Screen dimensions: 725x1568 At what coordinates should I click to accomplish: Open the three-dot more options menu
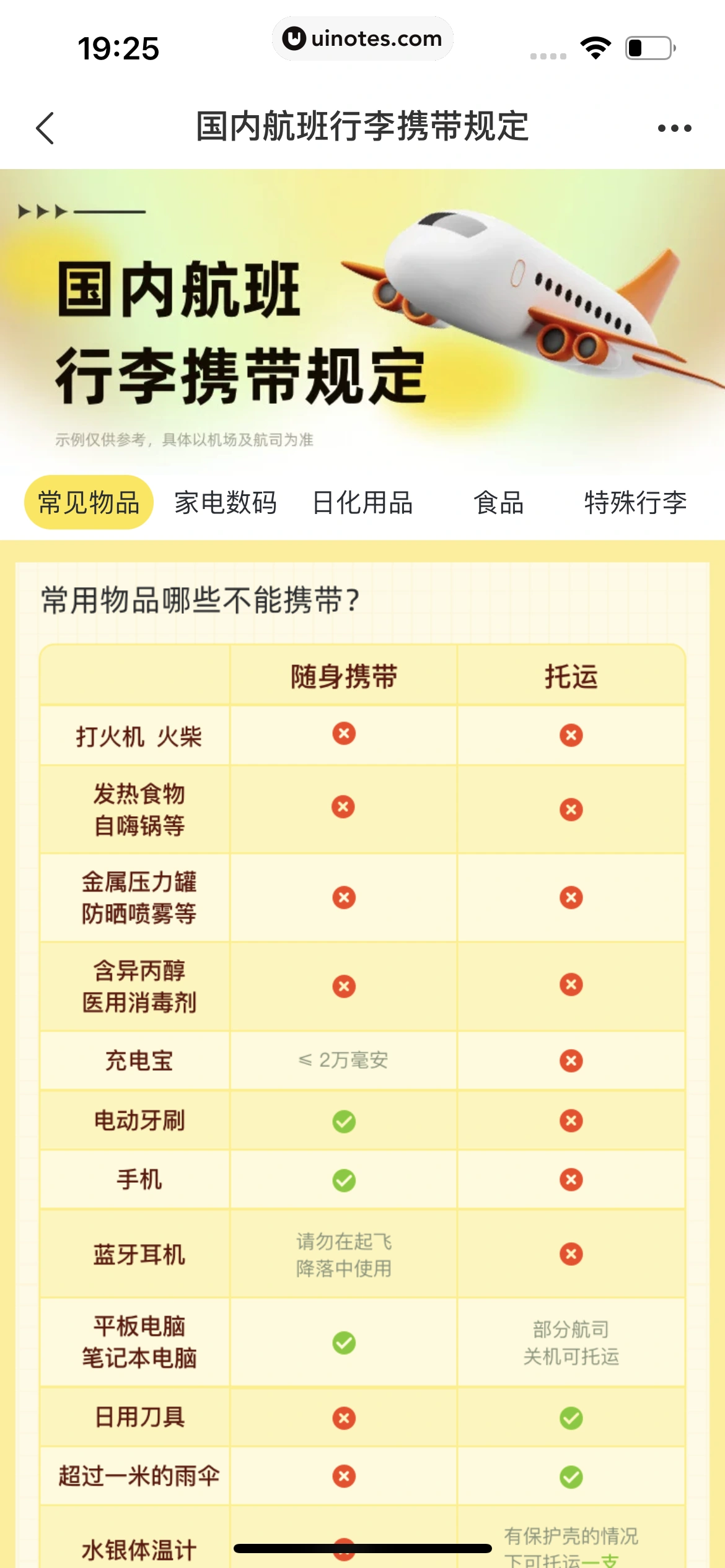[674, 128]
